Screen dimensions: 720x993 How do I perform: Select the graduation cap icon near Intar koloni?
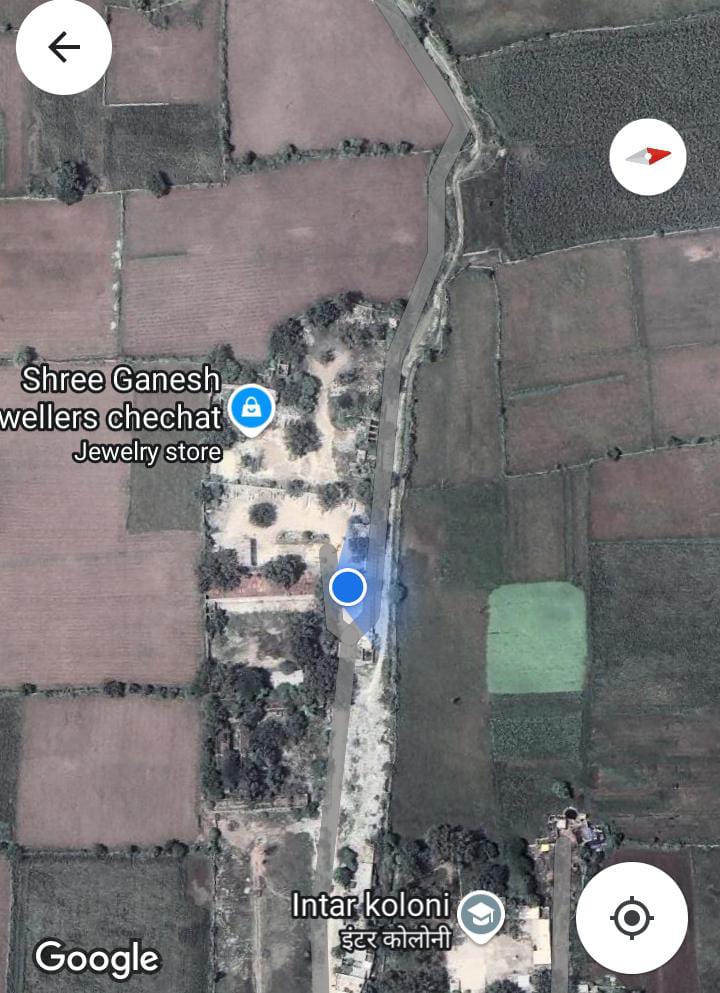tap(482, 911)
